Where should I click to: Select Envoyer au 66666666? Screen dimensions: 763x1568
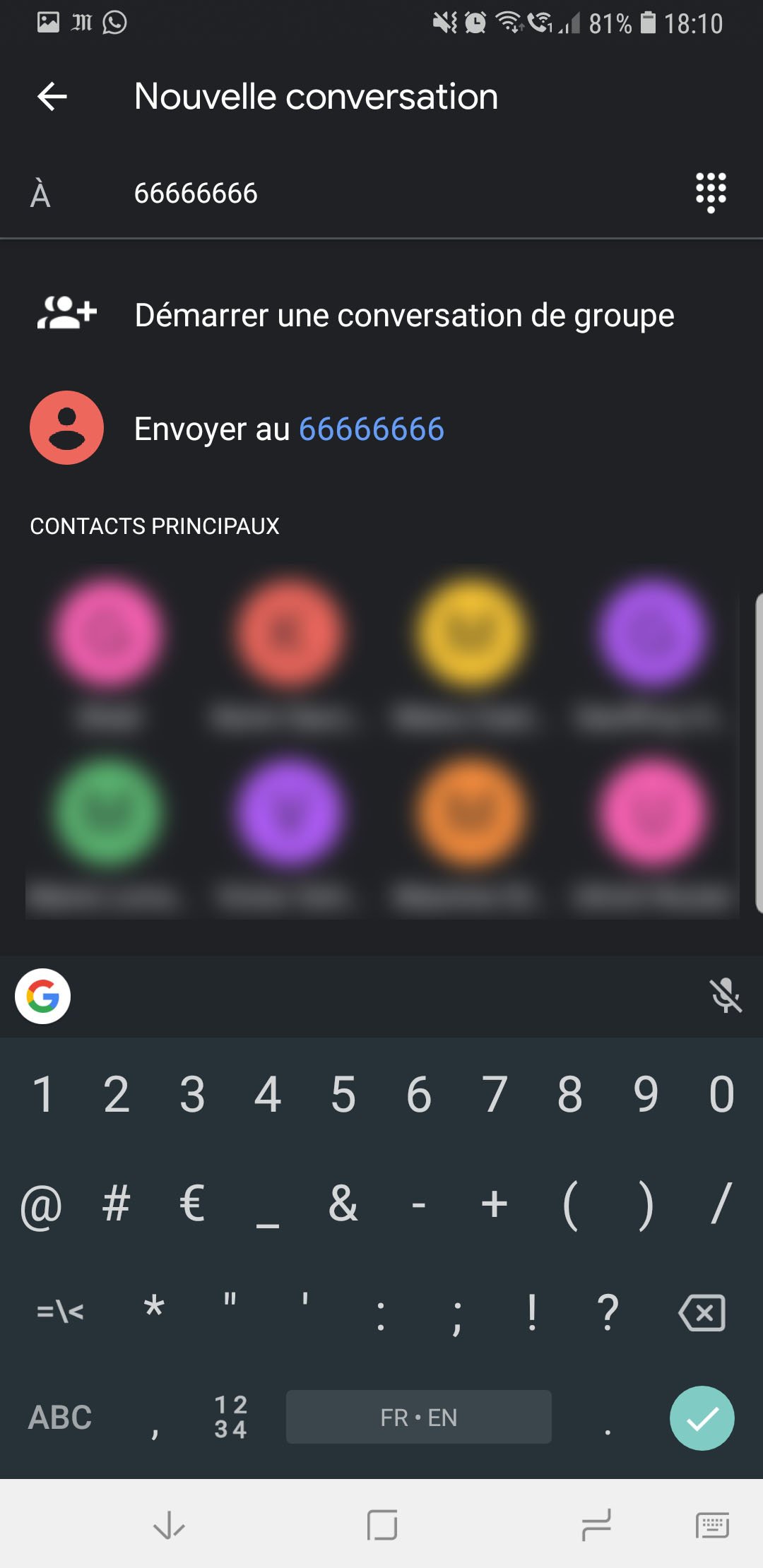click(x=290, y=429)
